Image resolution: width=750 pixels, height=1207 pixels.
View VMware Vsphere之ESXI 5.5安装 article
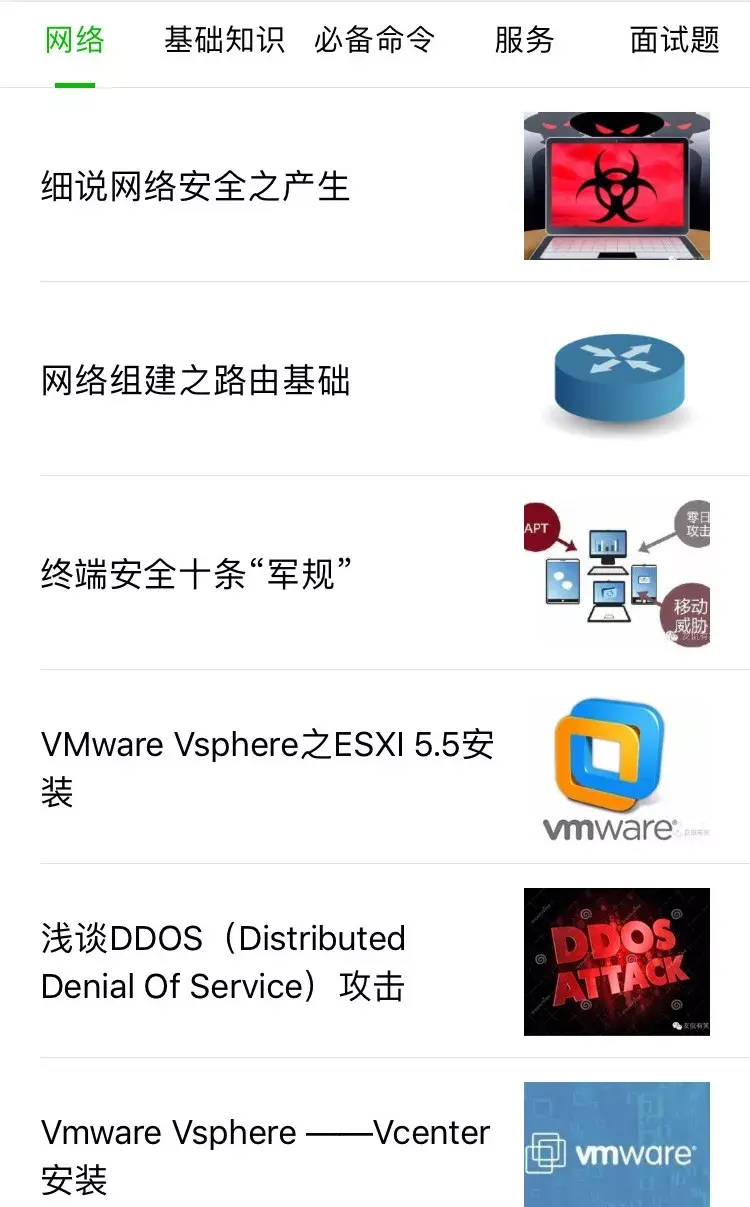click(x=267, y=768)
